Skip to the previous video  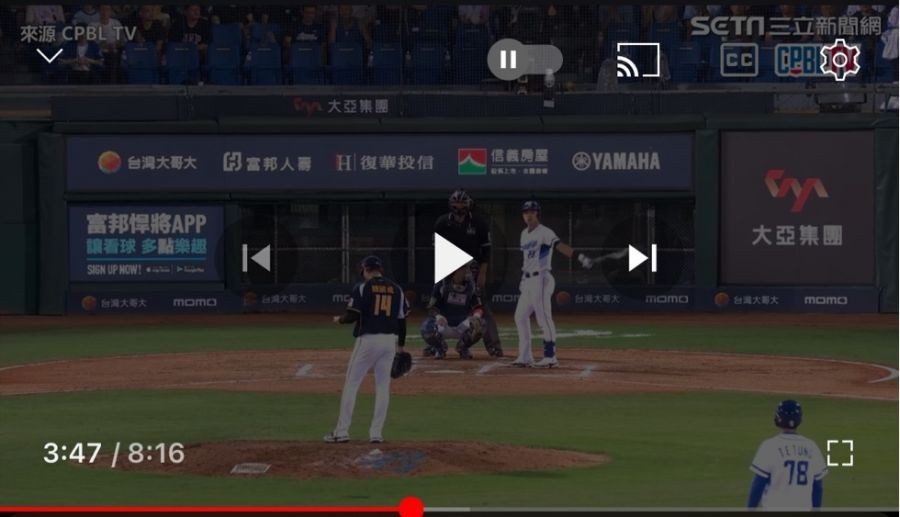coord(256,258)
